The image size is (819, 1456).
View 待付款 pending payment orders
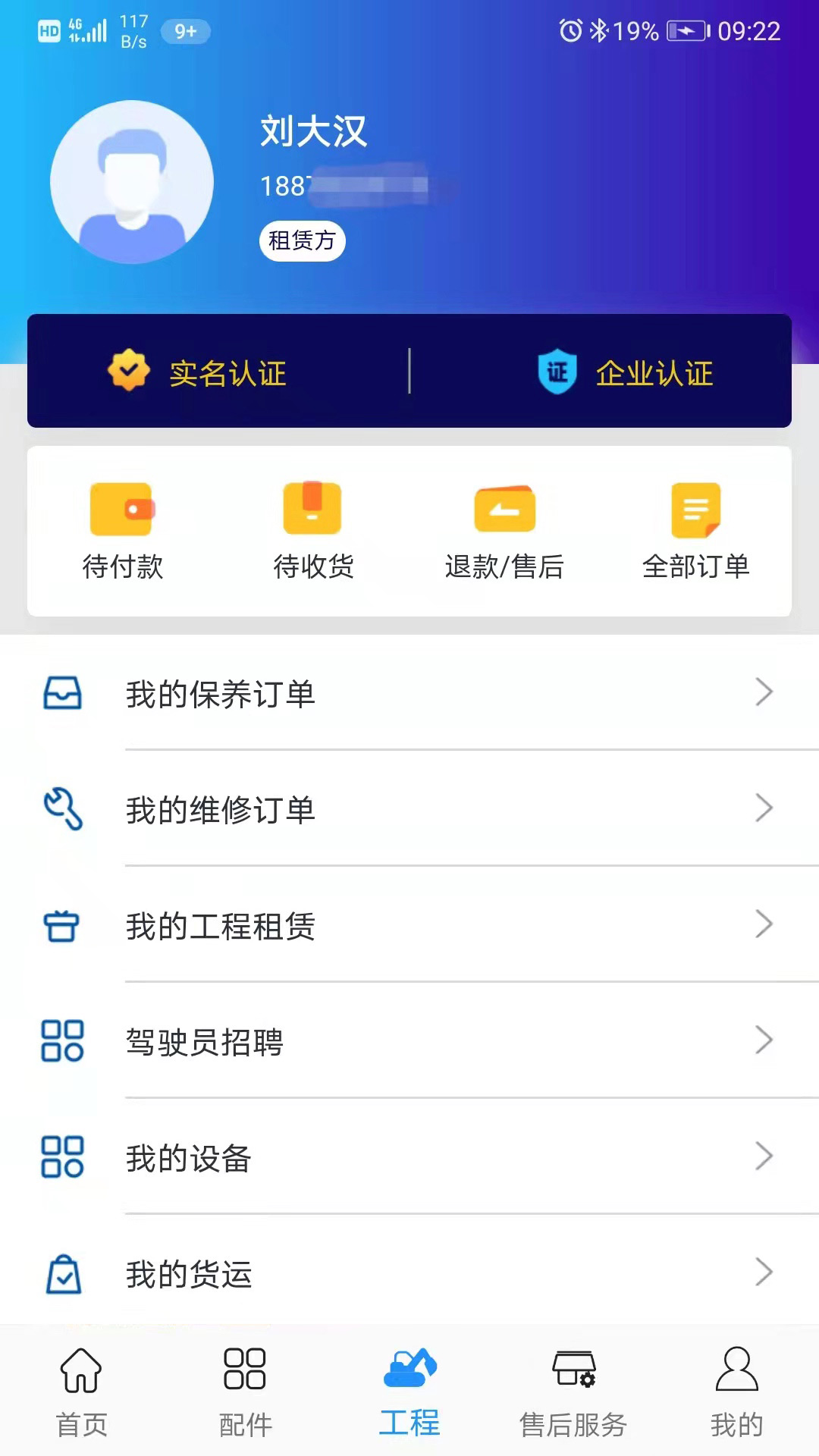point(122,531)
